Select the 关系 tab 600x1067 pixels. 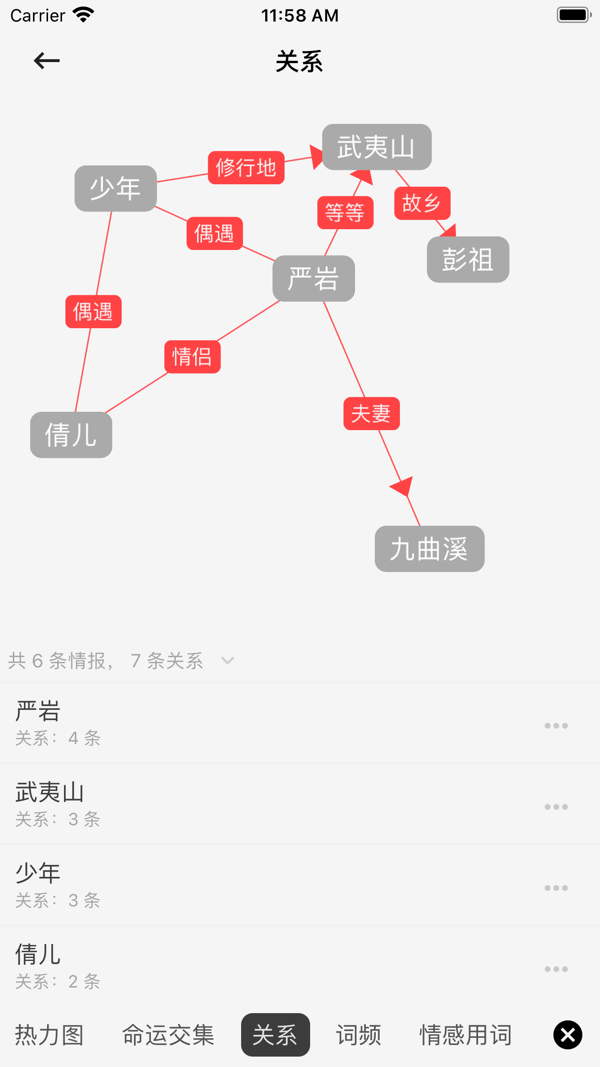[x=276, y=1035]
